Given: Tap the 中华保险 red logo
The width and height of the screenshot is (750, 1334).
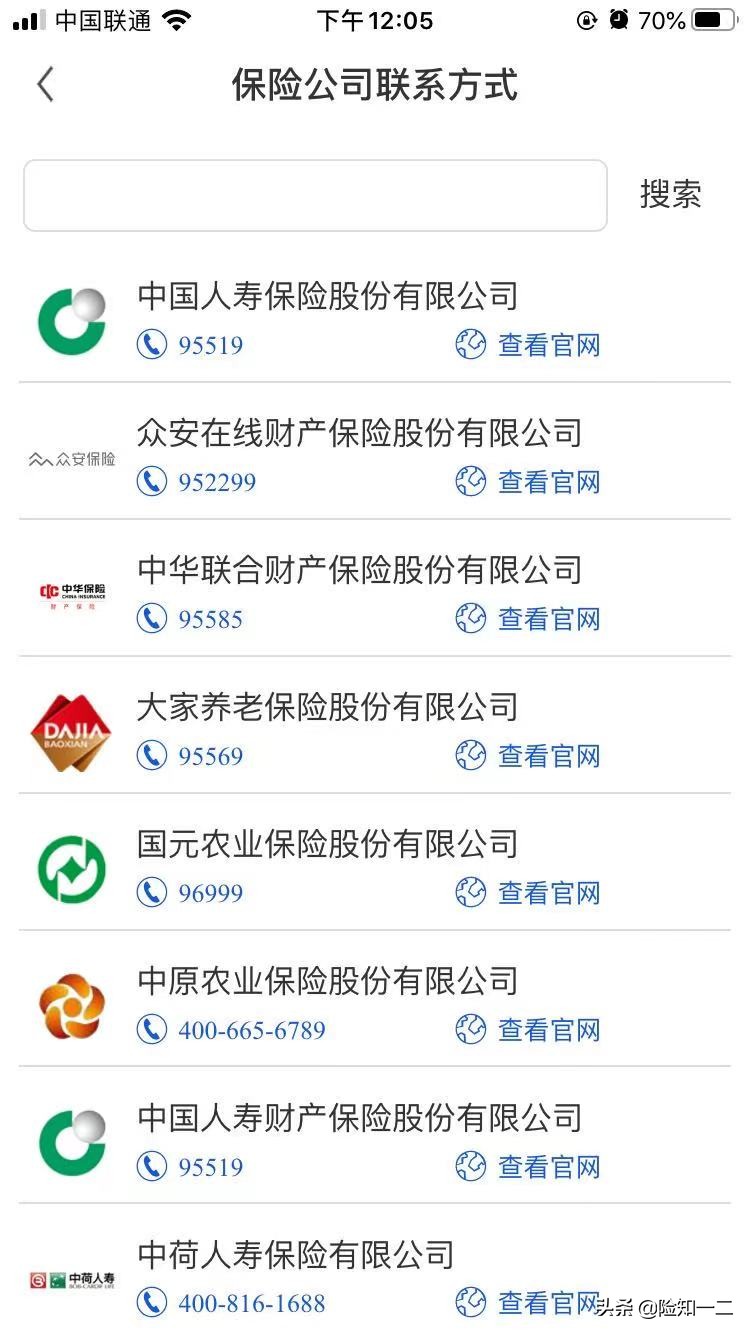Looking at the screenshot, I should click(70, 592).
